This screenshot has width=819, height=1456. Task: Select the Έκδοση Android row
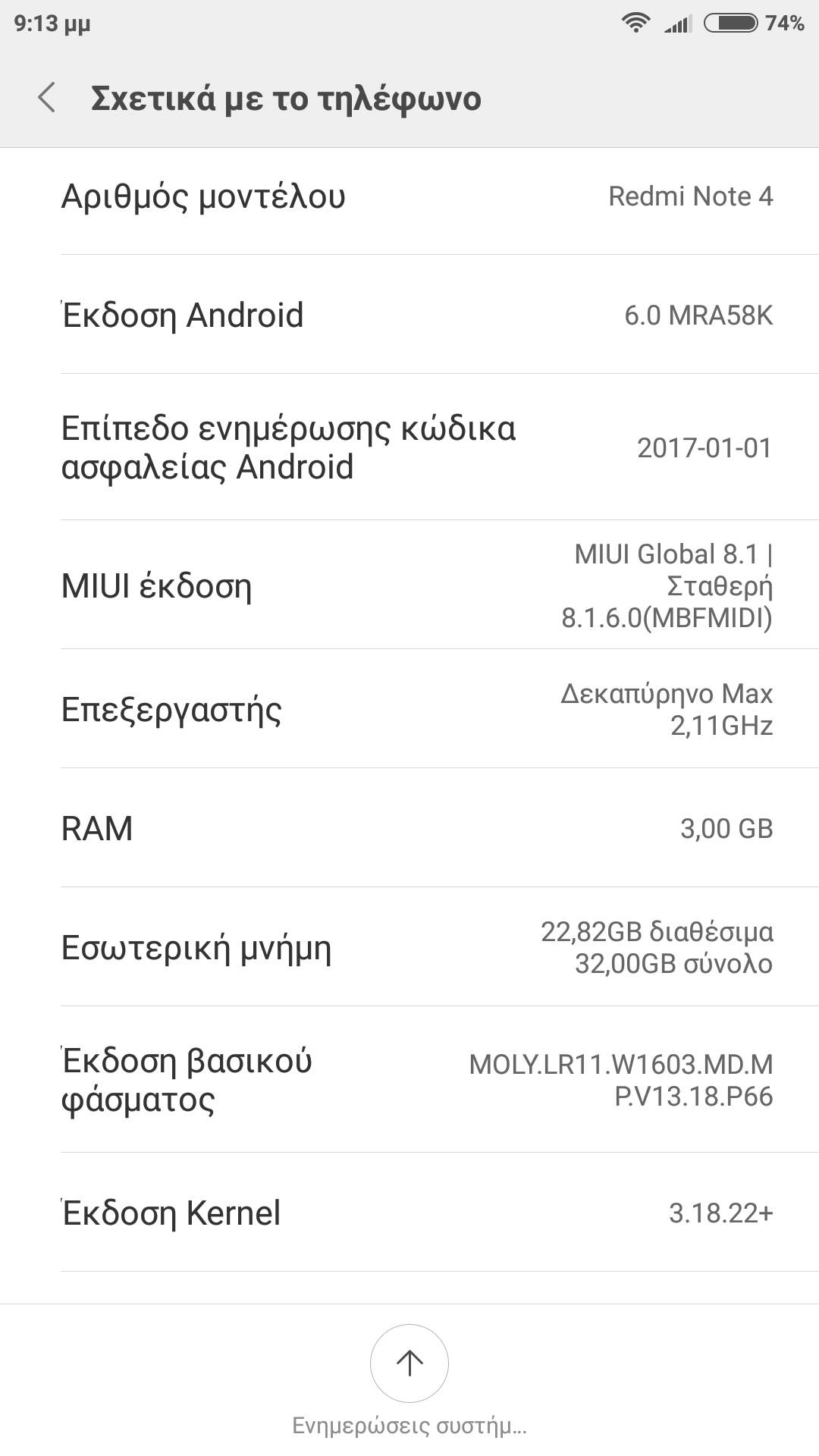pos(409,315)
